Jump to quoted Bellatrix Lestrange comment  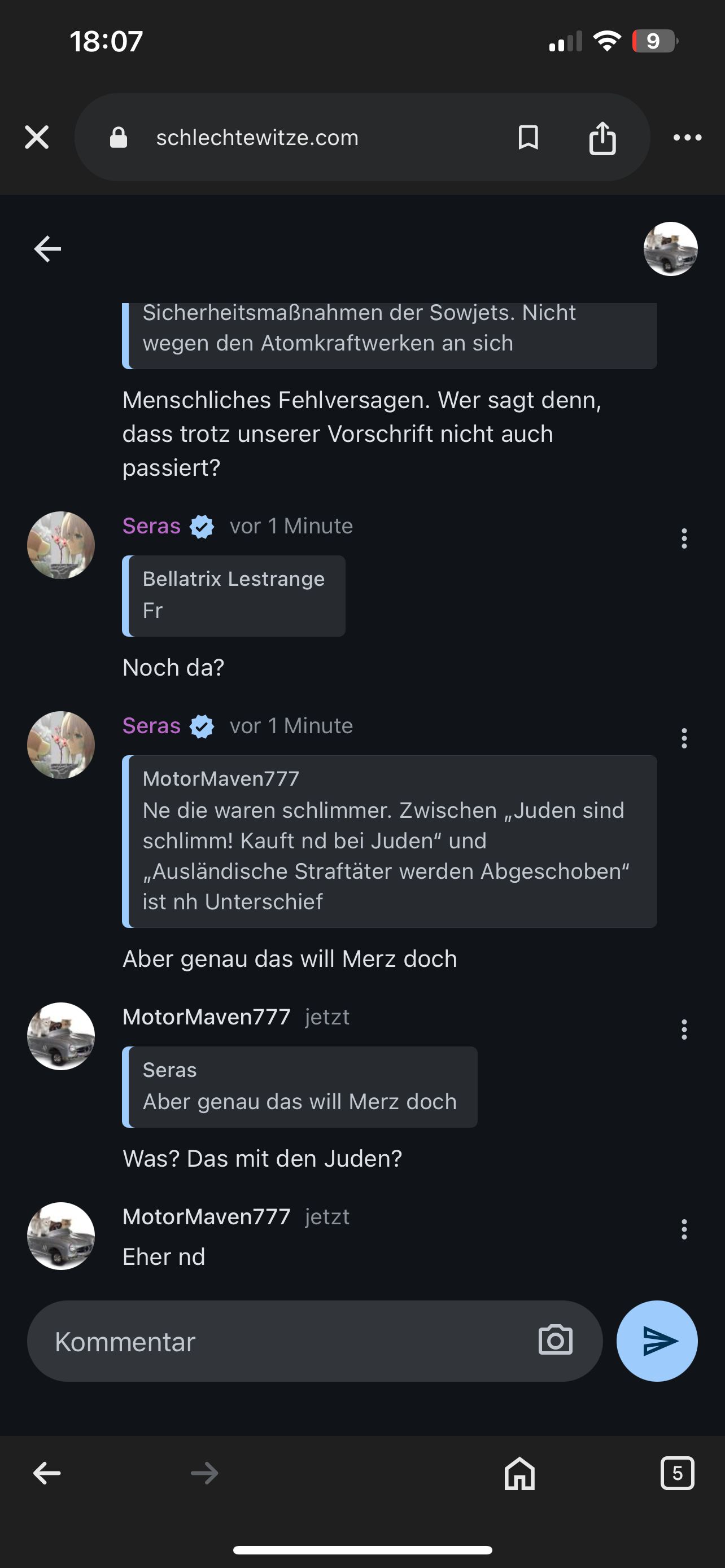tap(234, 595)
